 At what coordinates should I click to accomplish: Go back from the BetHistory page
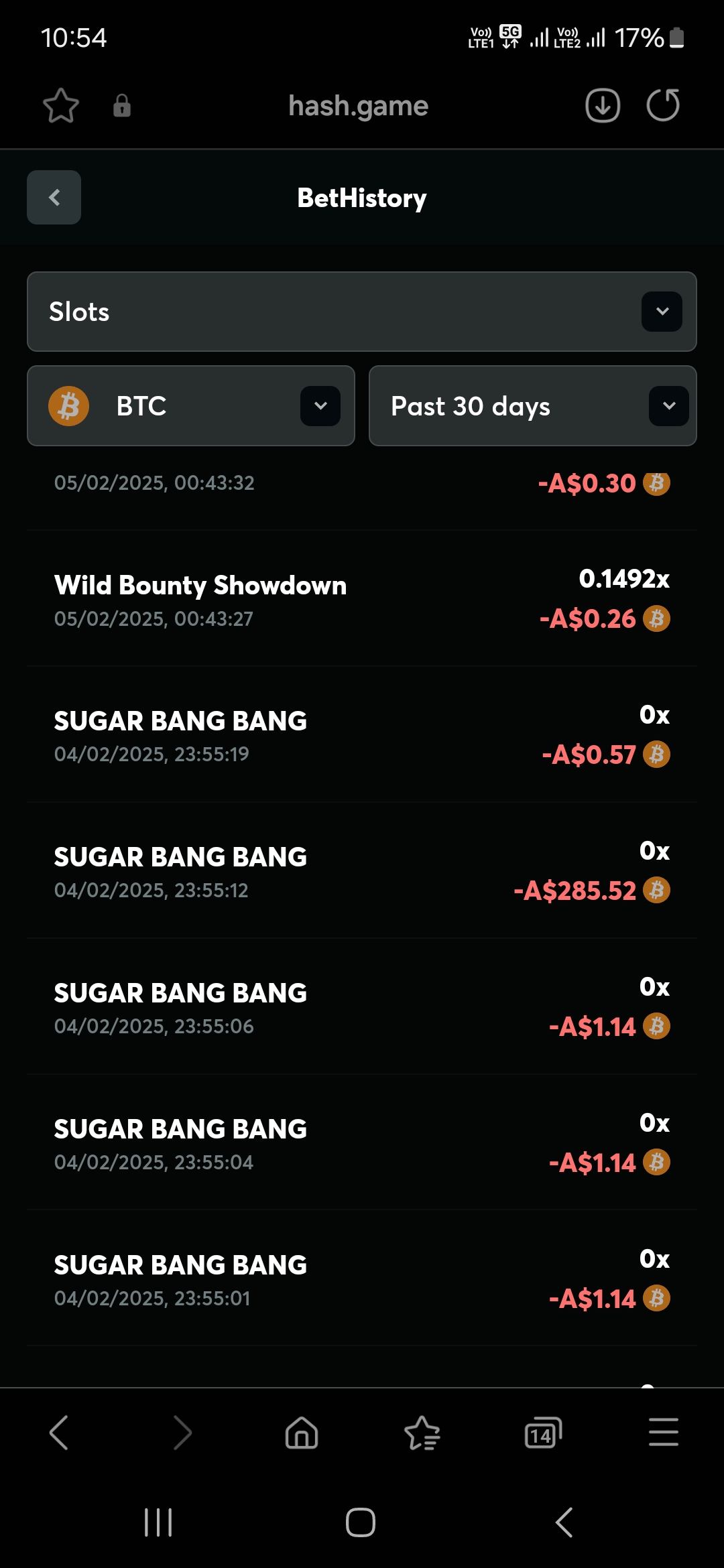pyautogui.click(x=54, y=197)
